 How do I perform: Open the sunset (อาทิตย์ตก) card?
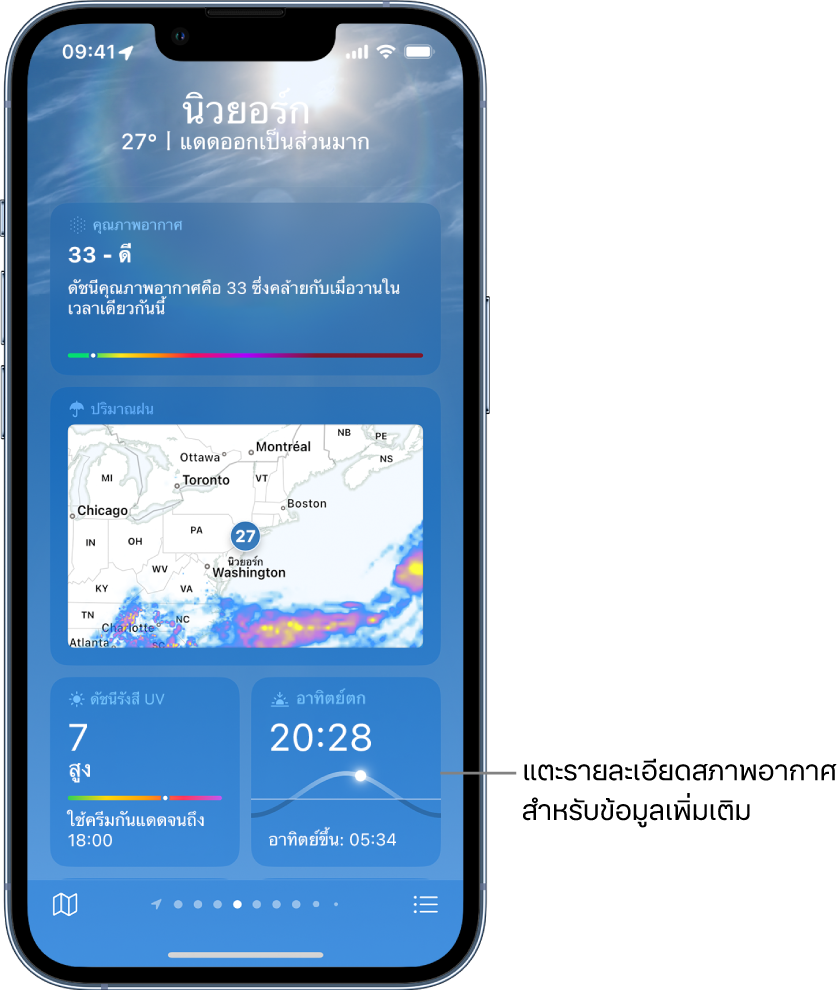coord(345,771)
